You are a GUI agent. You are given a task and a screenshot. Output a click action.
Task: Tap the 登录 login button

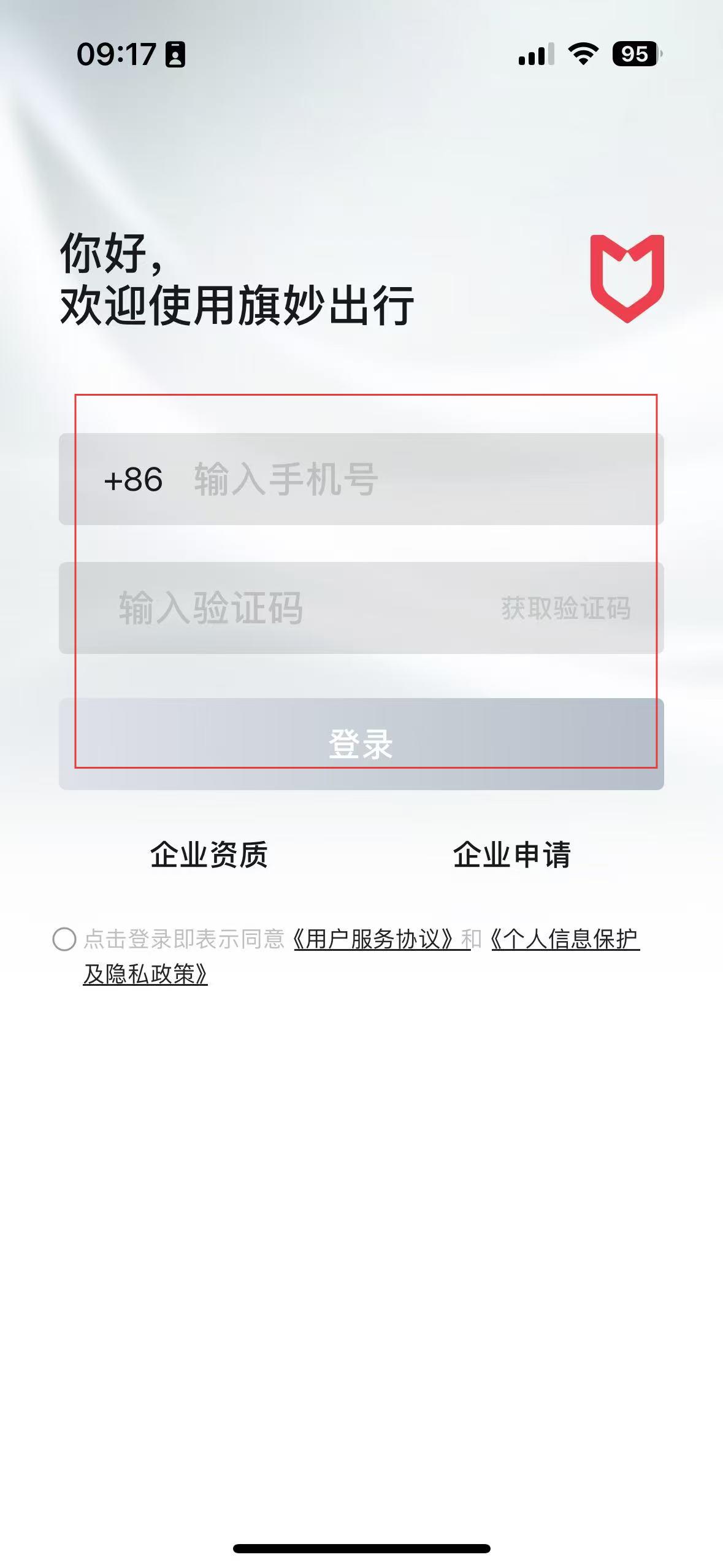coord(361,744)
